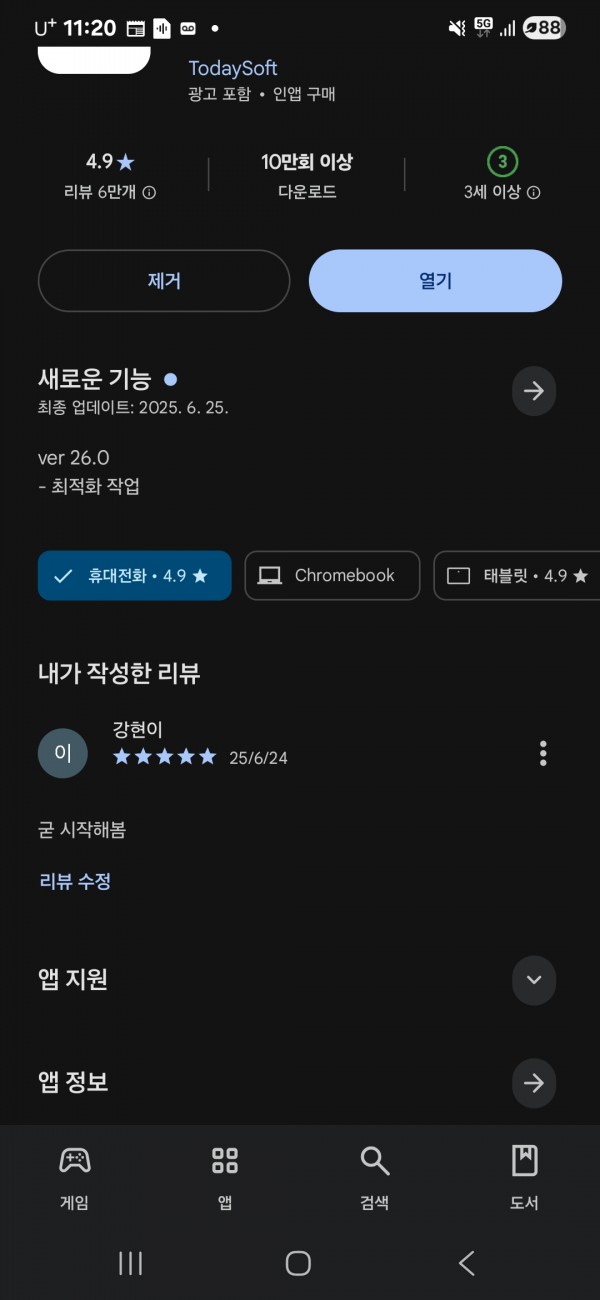Switch to the 앱 tab
Viewport: 600px width, 1300px height.
225,1177
